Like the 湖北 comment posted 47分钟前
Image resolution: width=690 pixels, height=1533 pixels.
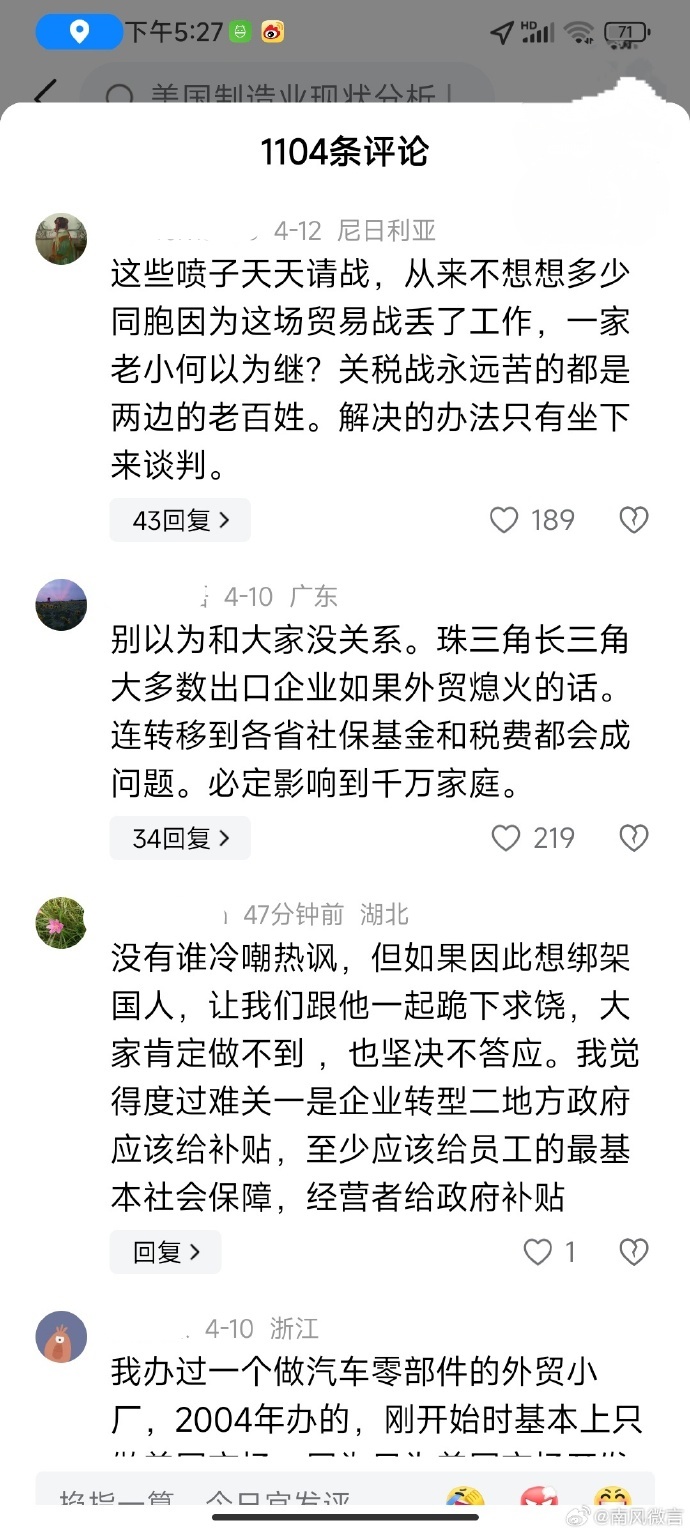tap(538, 1252)
